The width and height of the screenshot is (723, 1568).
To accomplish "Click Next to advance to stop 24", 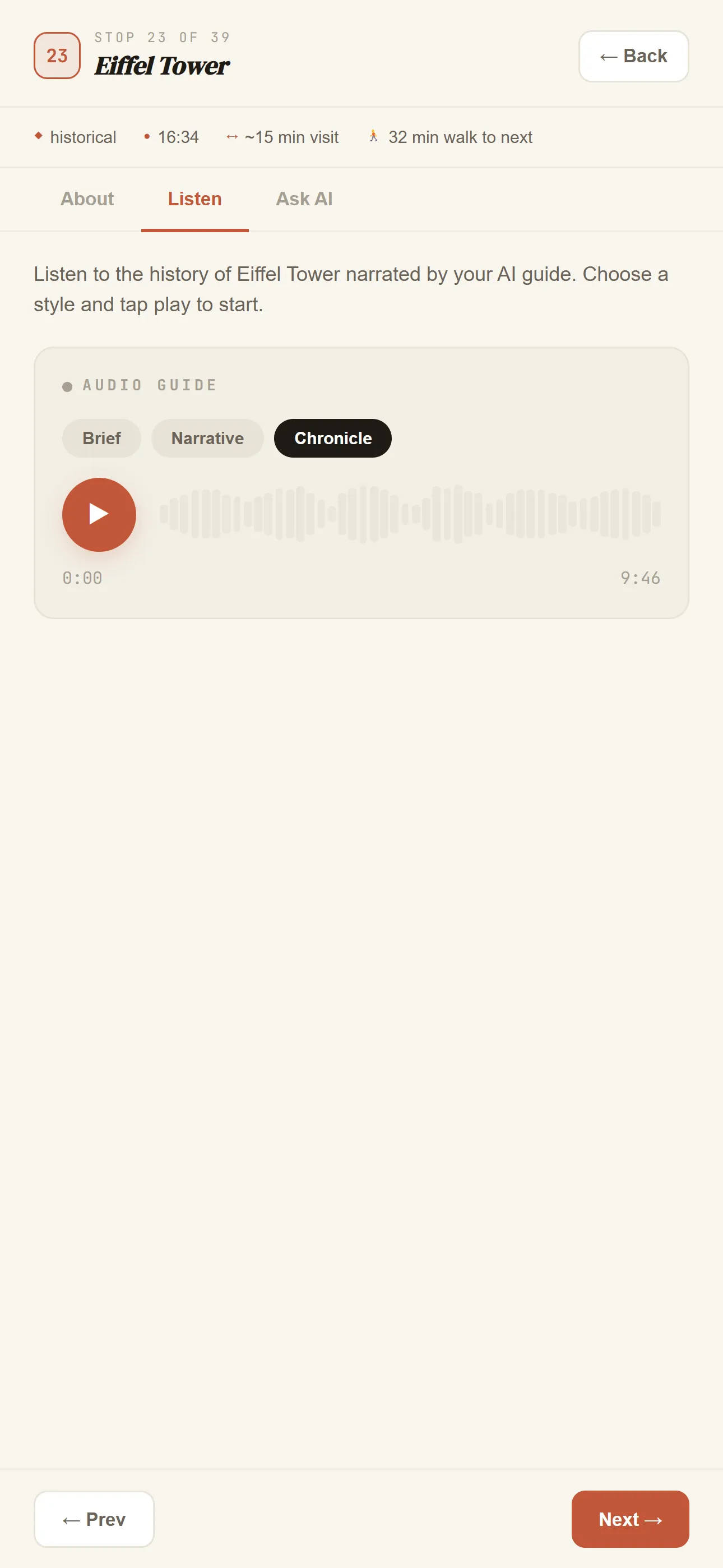I will point(631,1518).
